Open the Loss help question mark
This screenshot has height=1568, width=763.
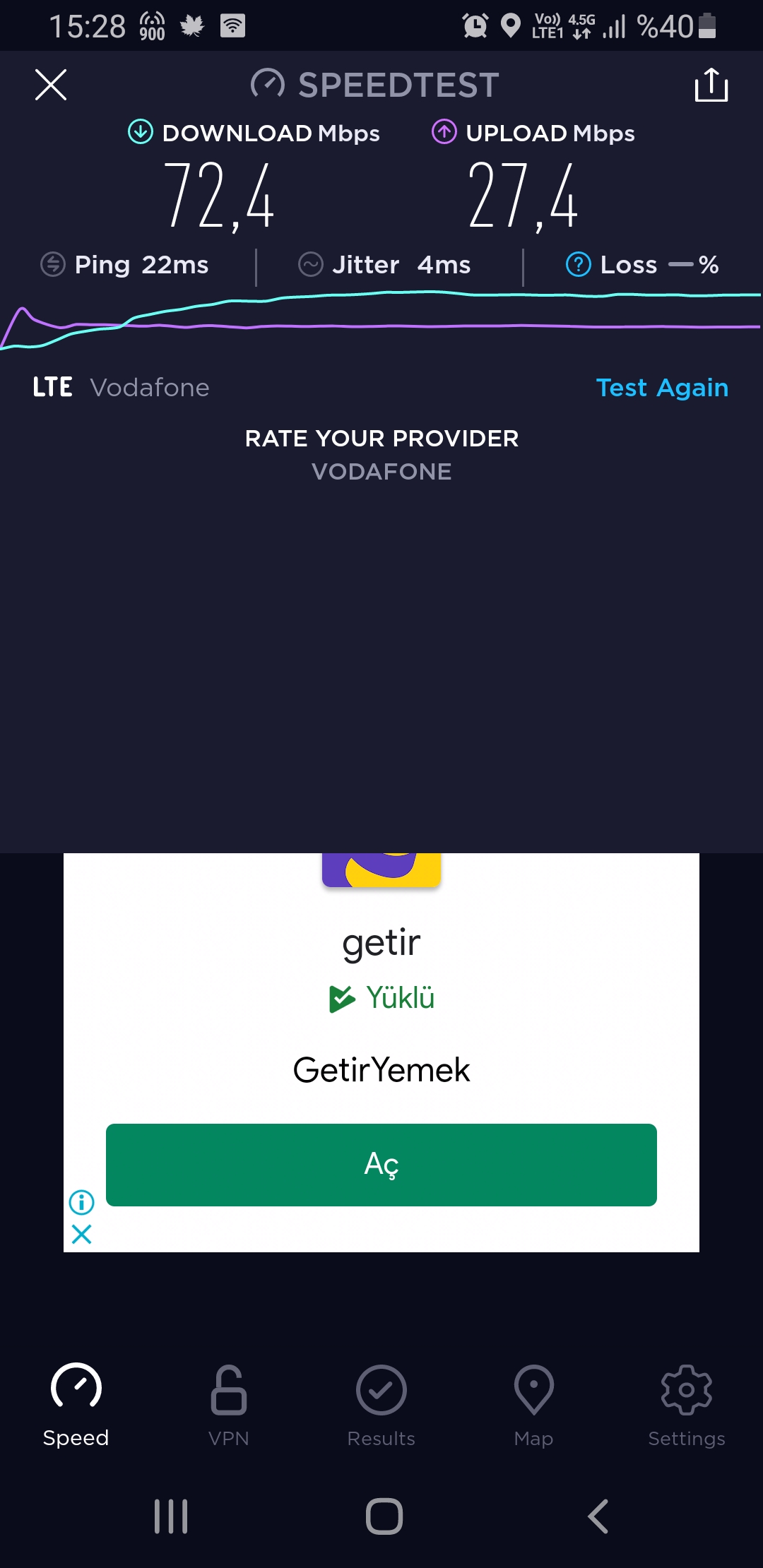tap(579, 265)
